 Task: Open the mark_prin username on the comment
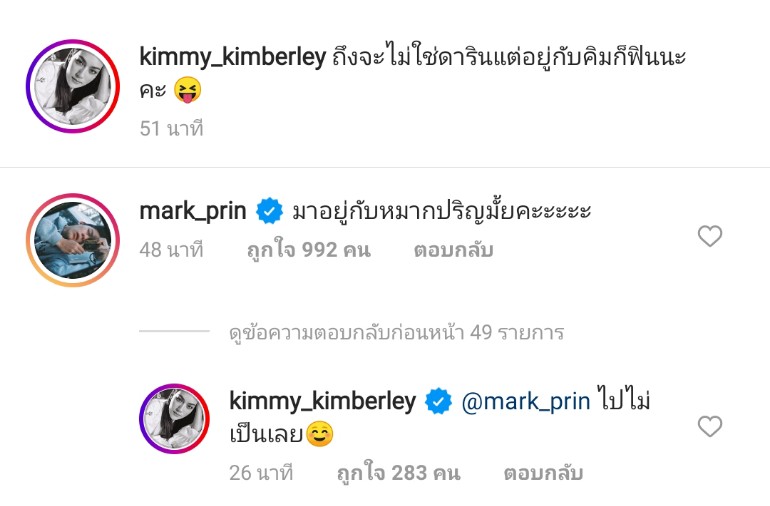tap(194, 212)
